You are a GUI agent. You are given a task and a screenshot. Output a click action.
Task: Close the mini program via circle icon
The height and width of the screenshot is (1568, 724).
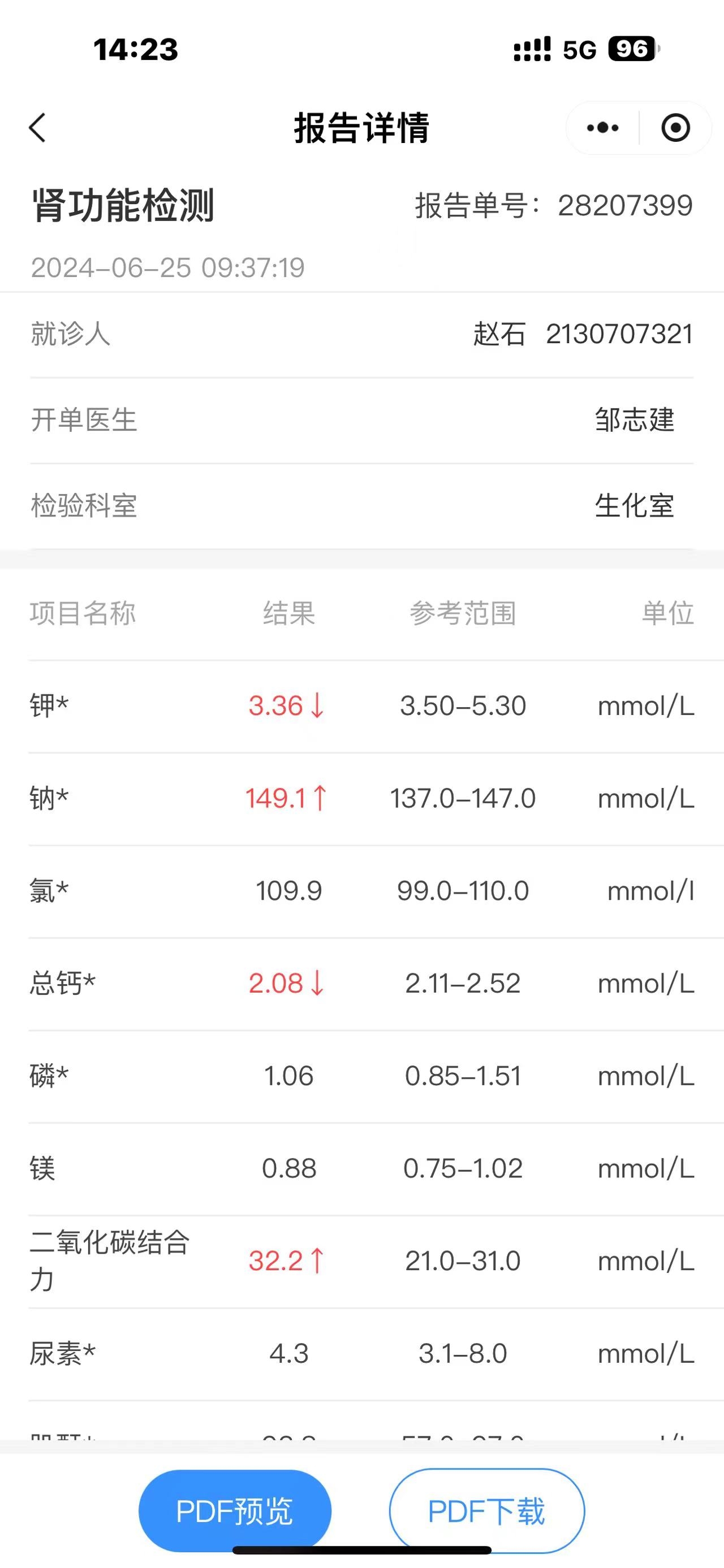[x=676, y=128]
